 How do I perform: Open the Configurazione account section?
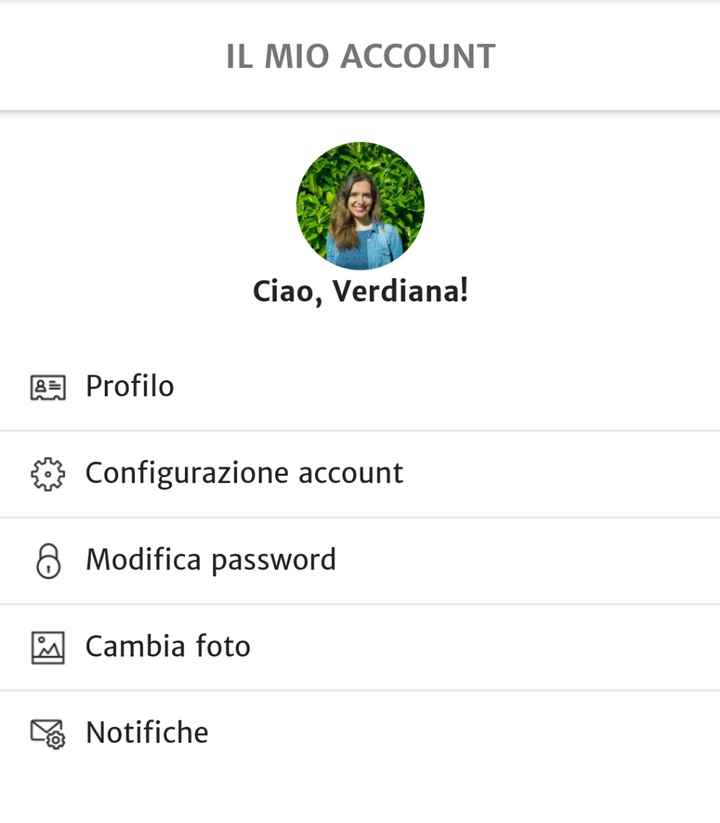[245, 472]
